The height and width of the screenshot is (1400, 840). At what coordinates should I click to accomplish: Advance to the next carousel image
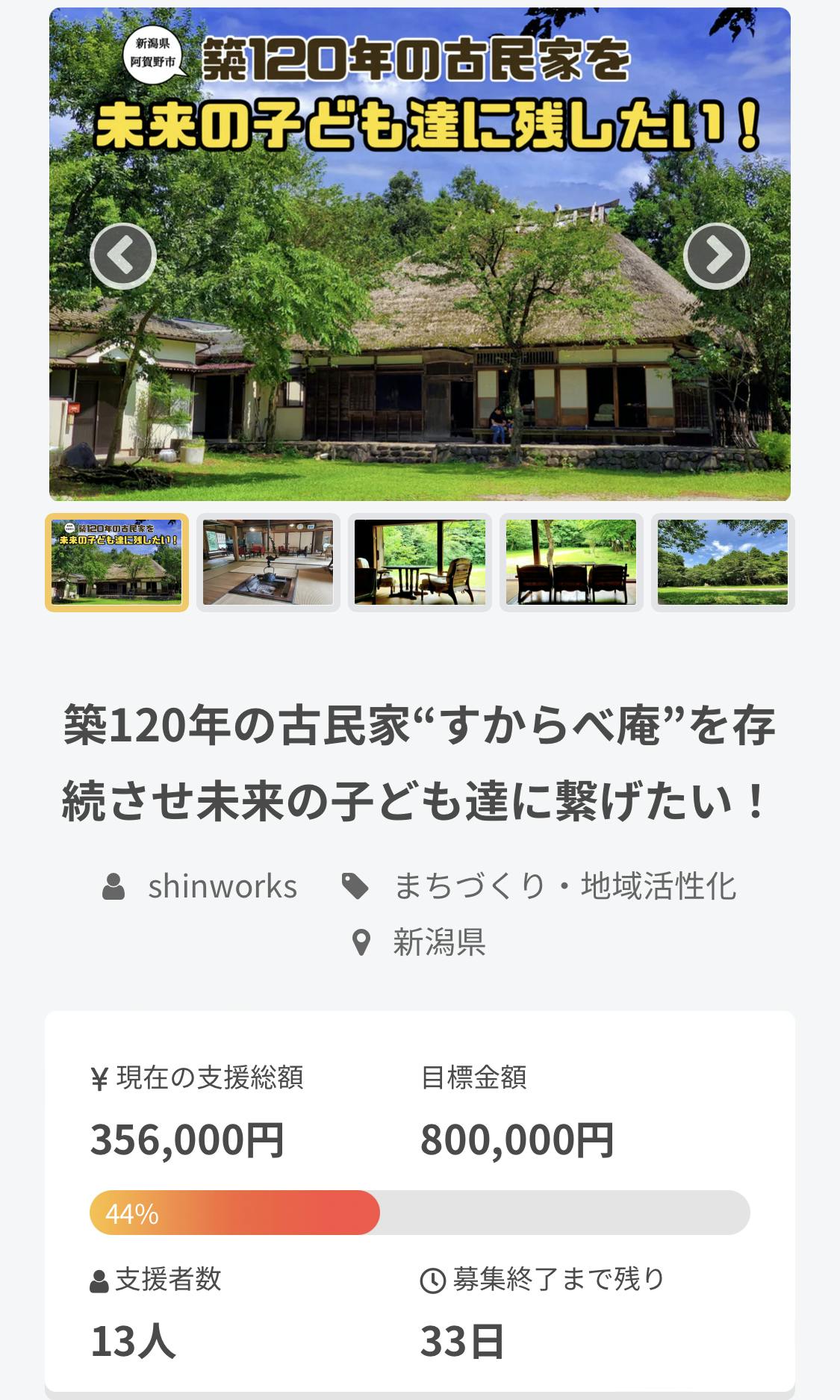click(716, 256)
